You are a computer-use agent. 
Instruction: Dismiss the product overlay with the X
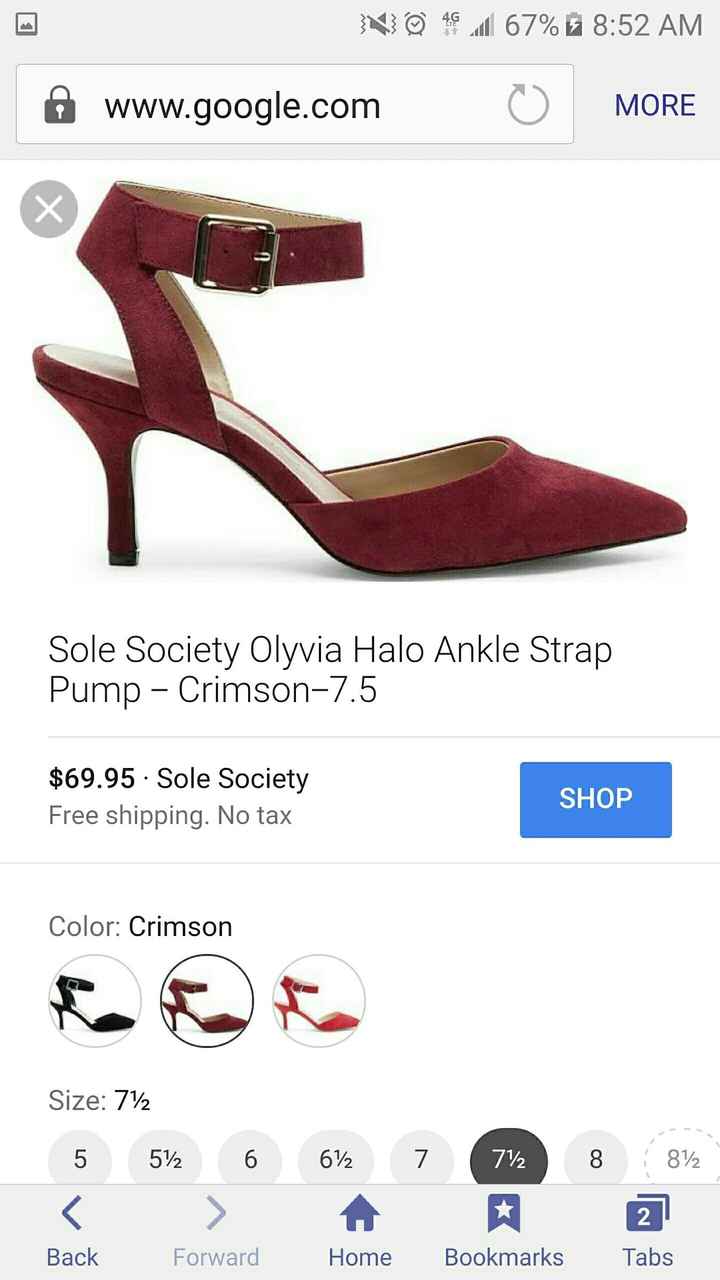pos(48,208)
